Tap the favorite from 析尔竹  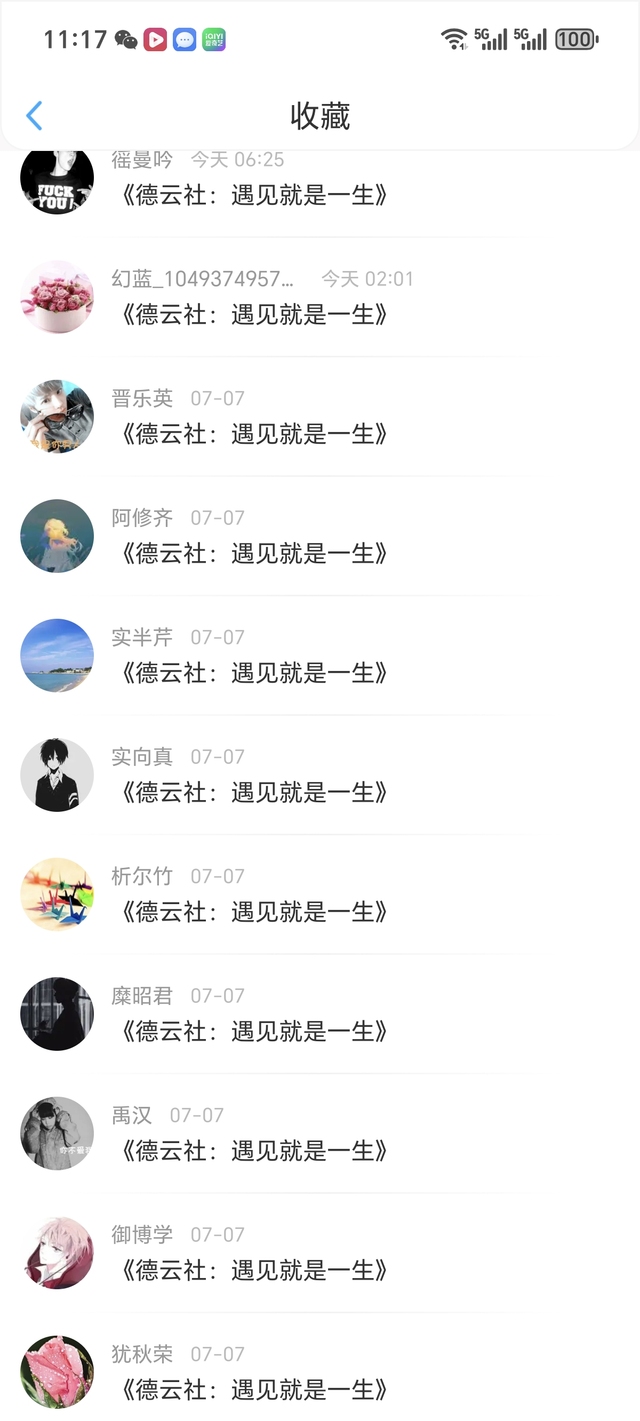254,911
